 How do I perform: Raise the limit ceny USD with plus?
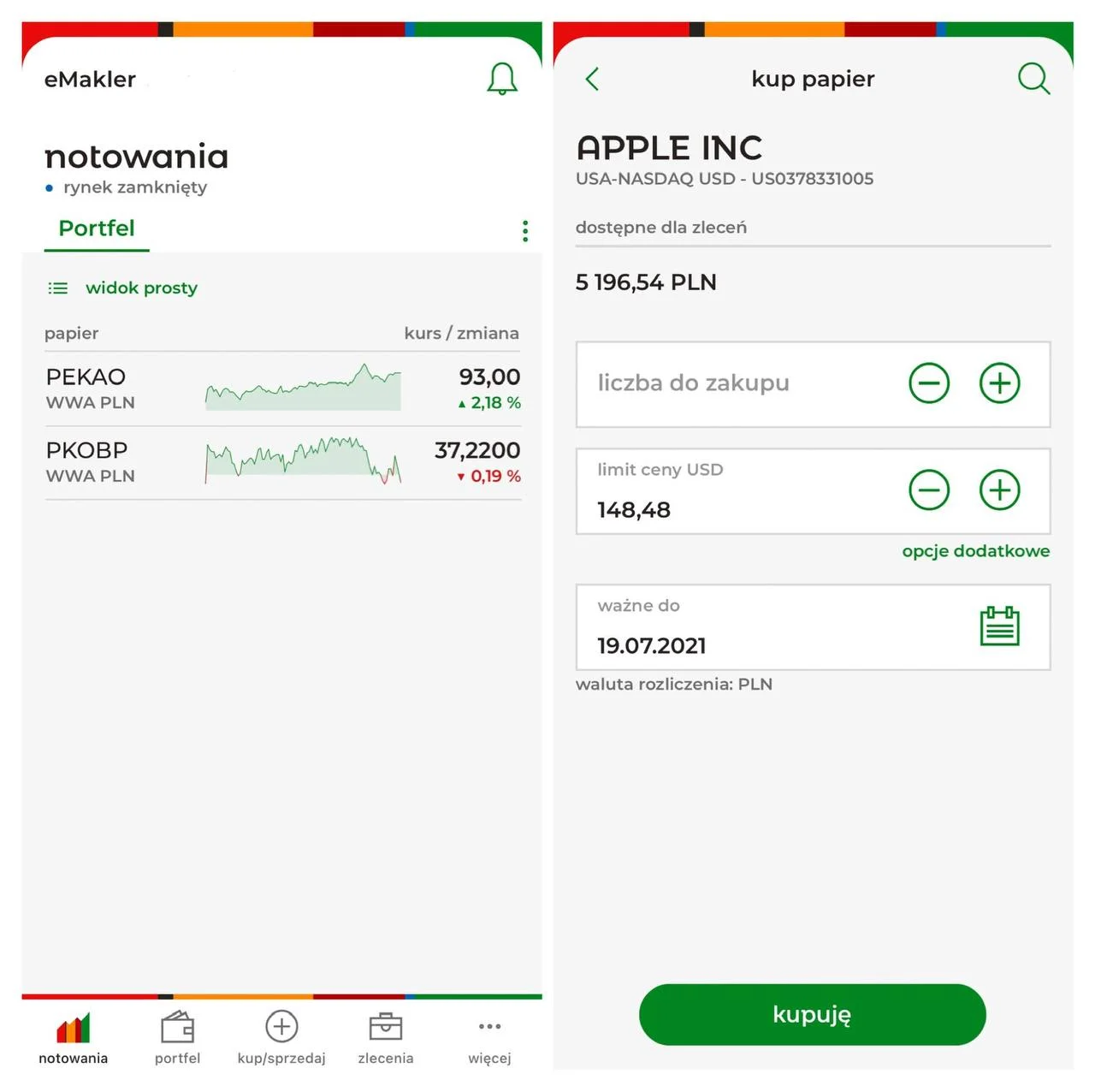[999, 490]
